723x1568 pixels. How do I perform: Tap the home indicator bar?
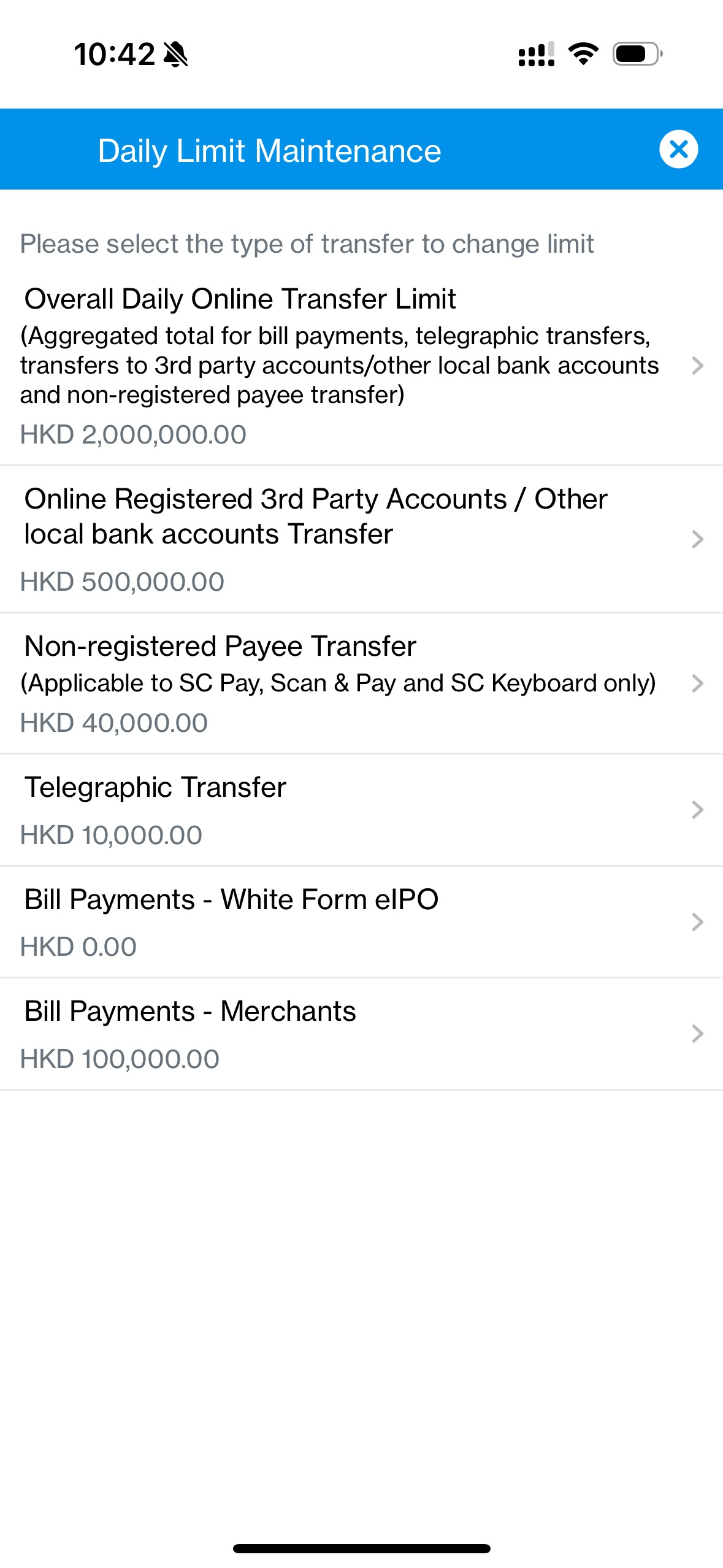[x=361, y=1546]
